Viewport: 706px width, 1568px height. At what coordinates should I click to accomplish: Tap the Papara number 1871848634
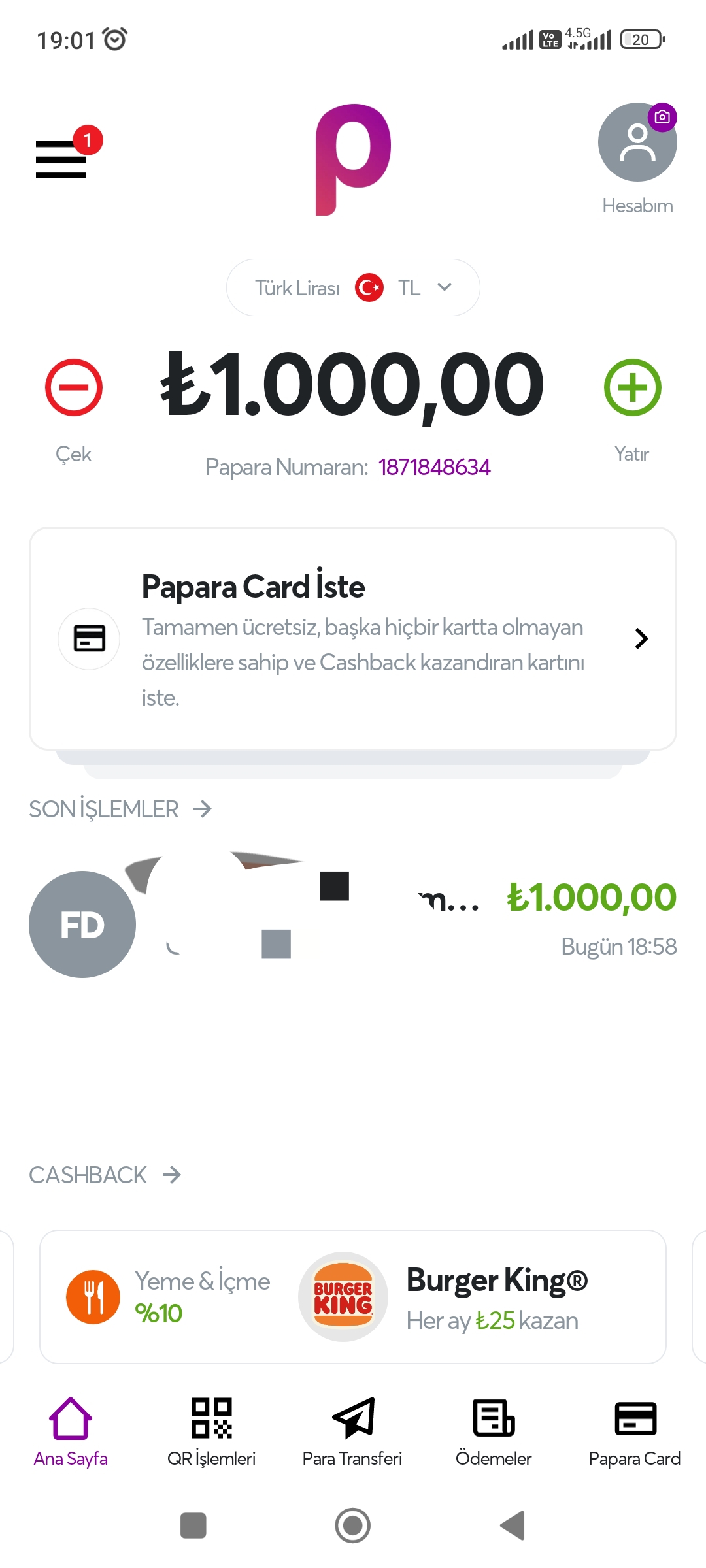tap(434, 467)
